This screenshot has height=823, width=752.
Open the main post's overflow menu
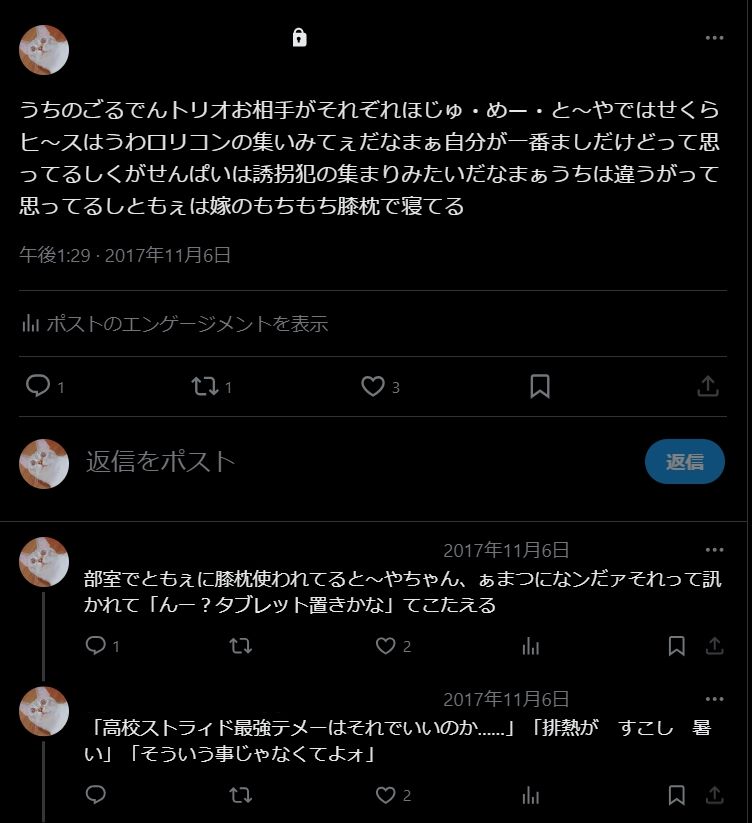[714, 38]
